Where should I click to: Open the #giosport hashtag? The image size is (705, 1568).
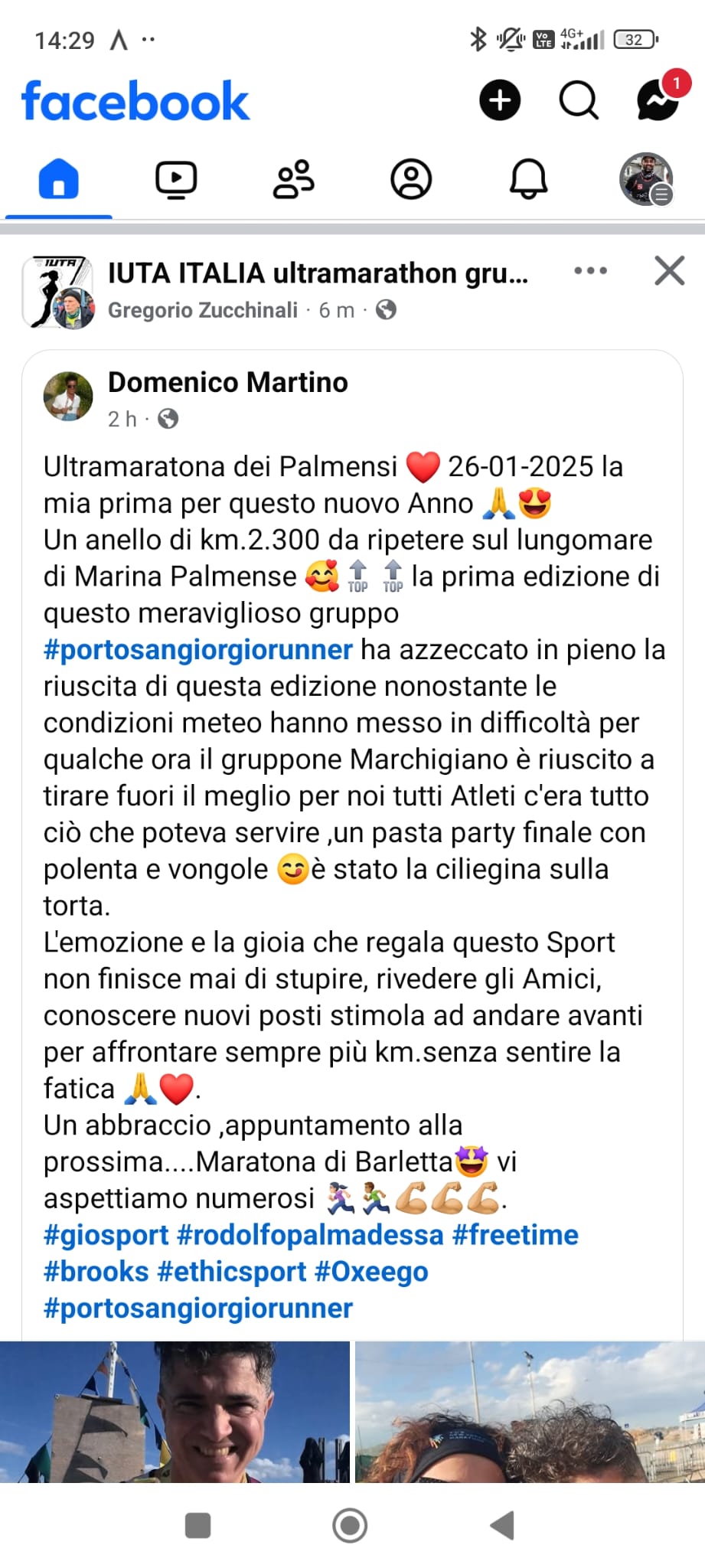(106, 1235)
